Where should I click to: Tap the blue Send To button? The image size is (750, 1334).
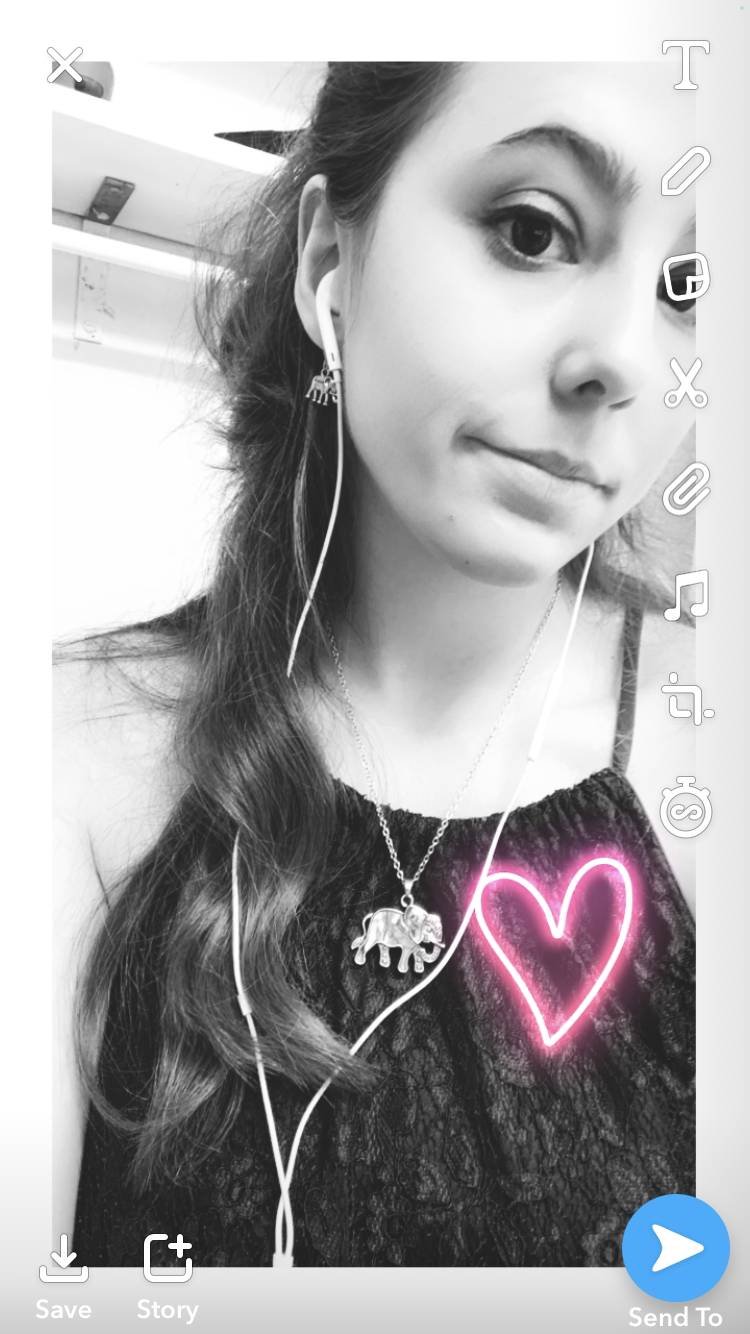(676, 1250)
